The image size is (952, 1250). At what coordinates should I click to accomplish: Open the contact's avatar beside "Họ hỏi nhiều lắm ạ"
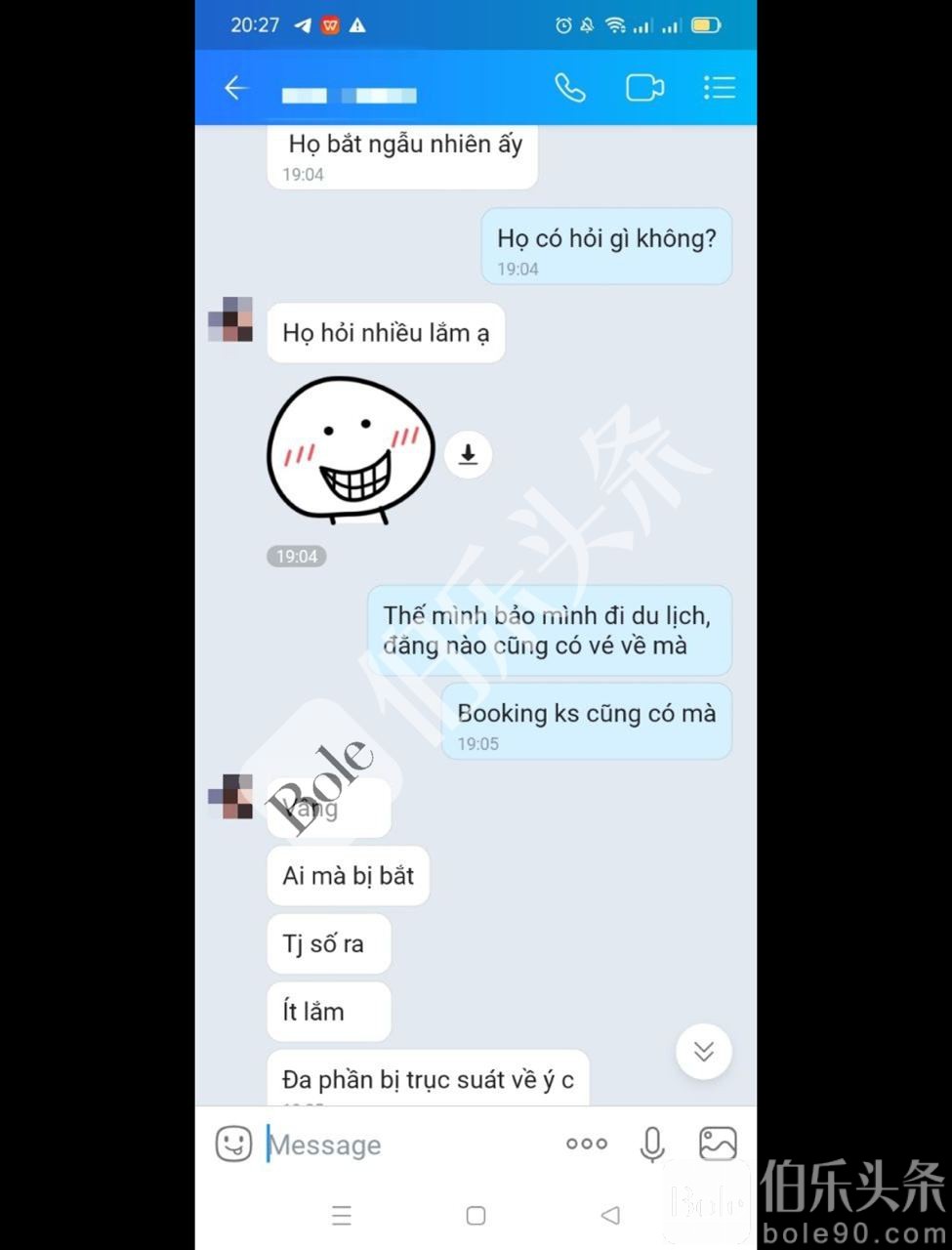point(230,319)
